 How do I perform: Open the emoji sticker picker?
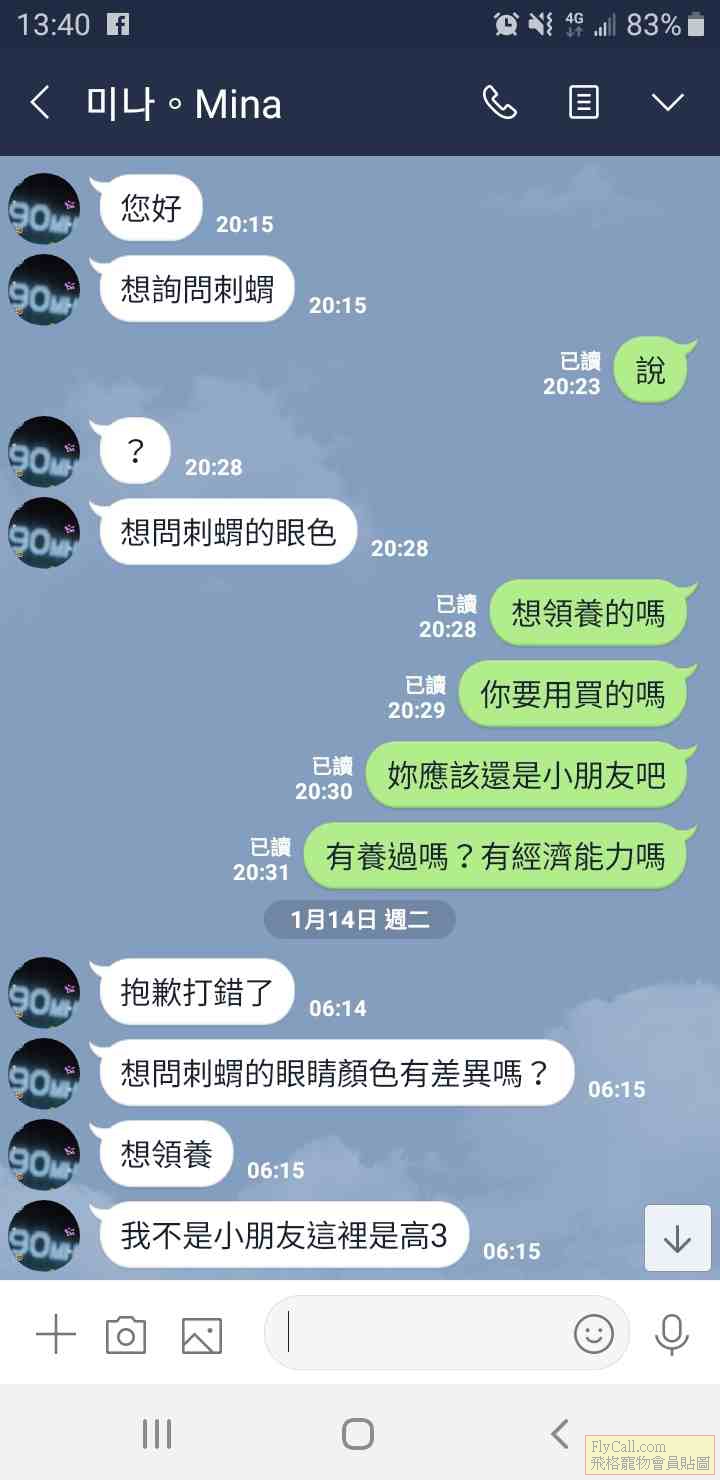click(x=593, y=1333)
